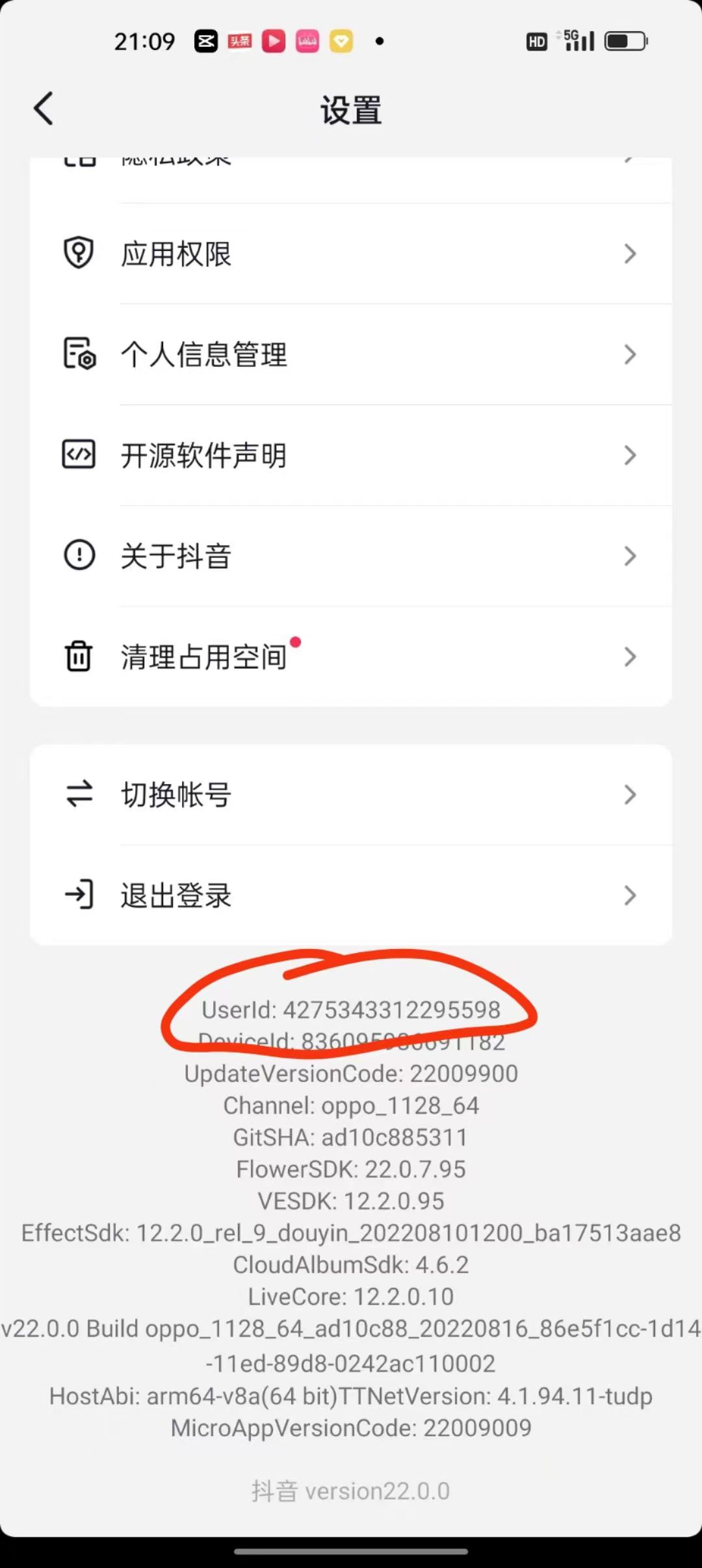Tap 退出登录 to log out
This screenshot has width=702, height=1568.
click(351, 895)
